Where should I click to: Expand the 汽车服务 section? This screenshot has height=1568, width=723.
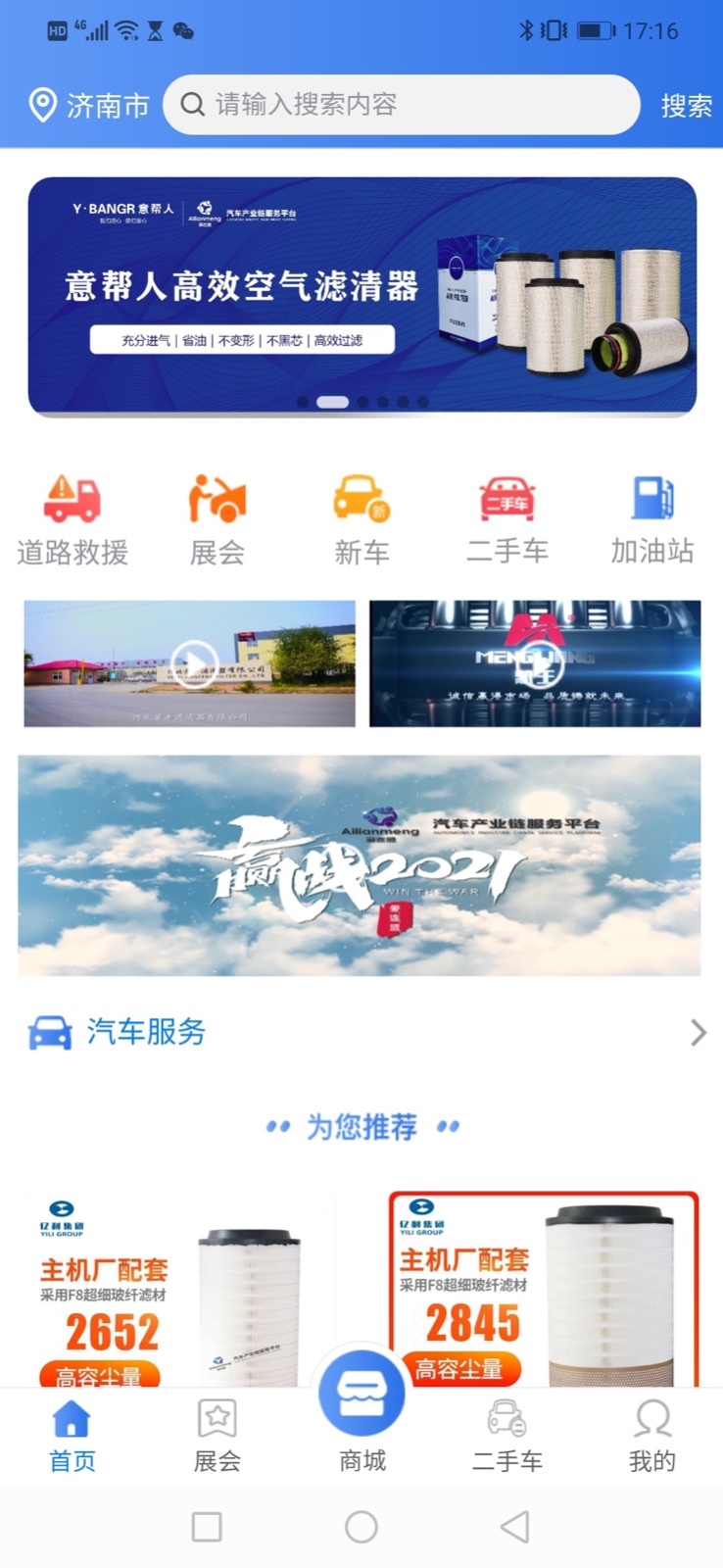click(x=697, y=1032)
